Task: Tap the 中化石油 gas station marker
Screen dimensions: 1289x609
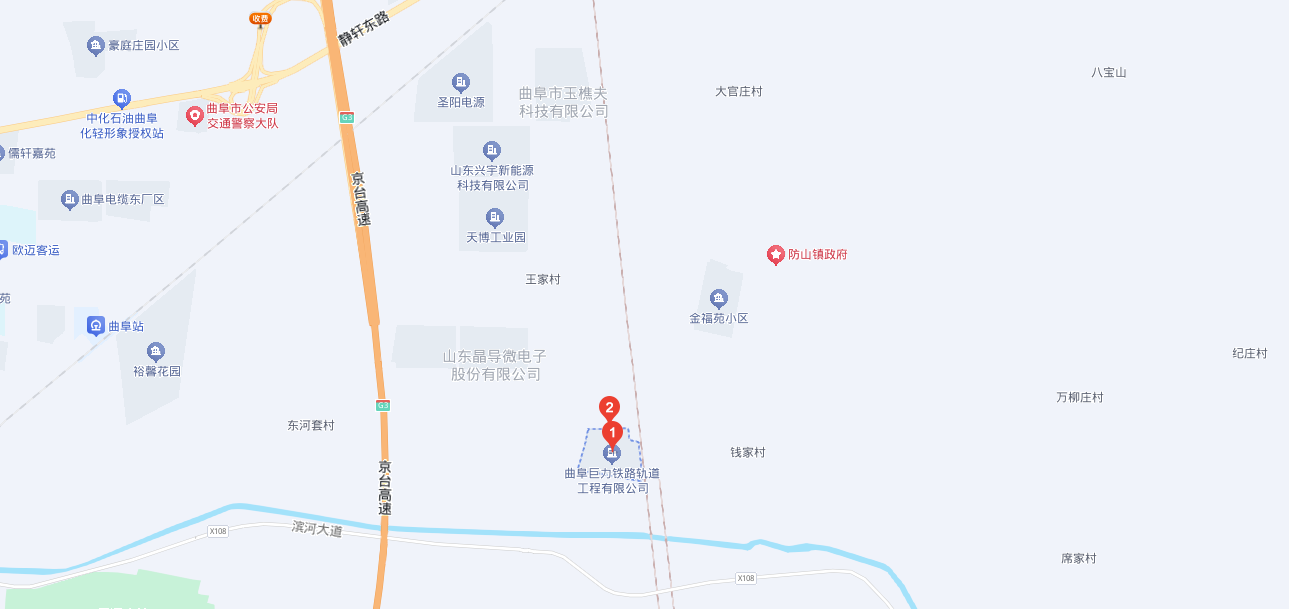Action: (x=122, y=98)
